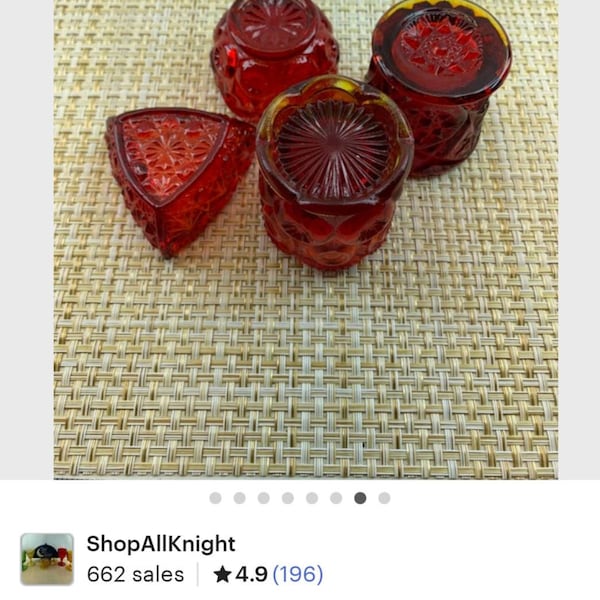600x600 pixels.
Task: Open the red glass product photo
Action: (x=305, y=240)
